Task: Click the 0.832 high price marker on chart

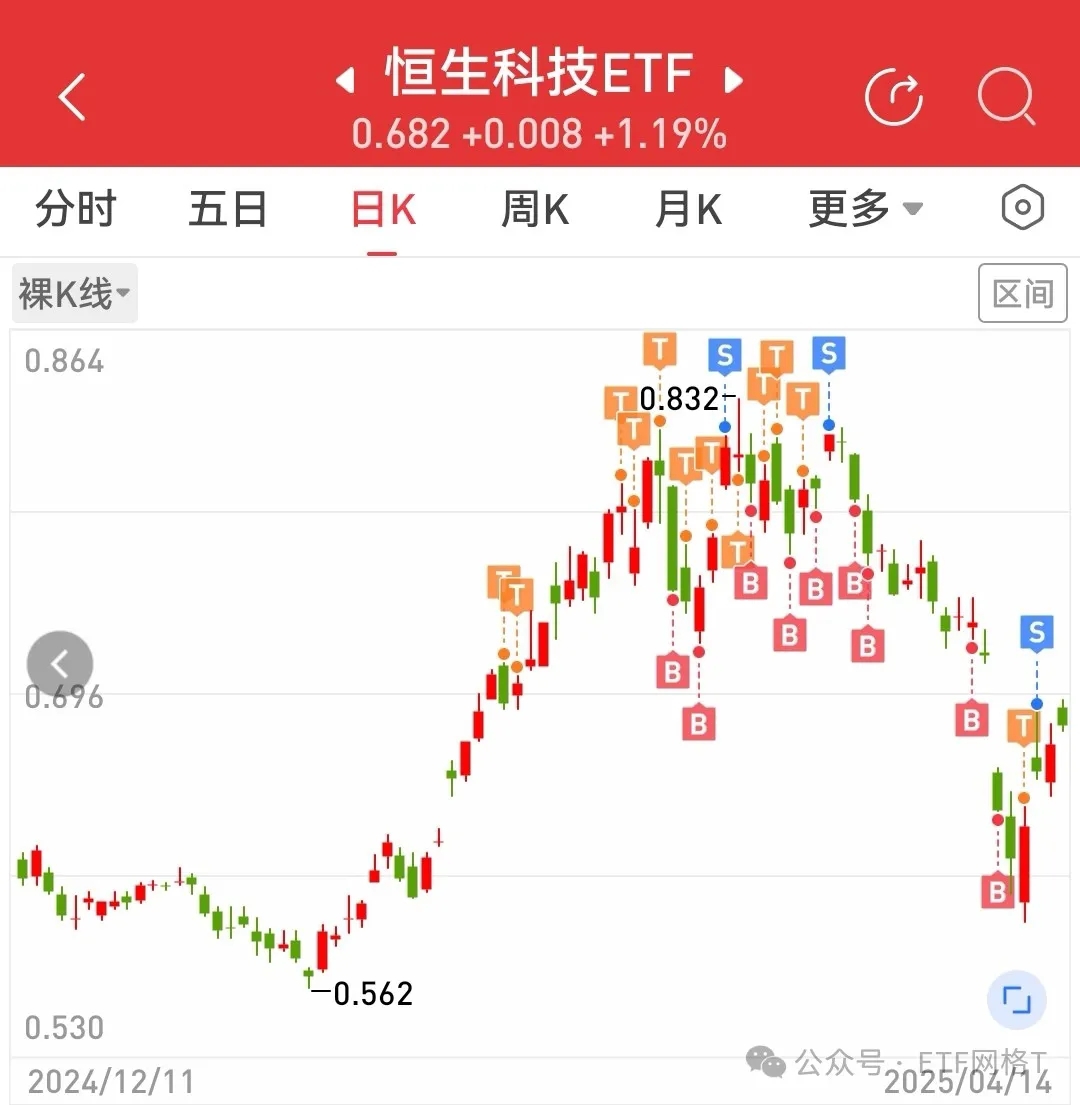Action: 678,398
